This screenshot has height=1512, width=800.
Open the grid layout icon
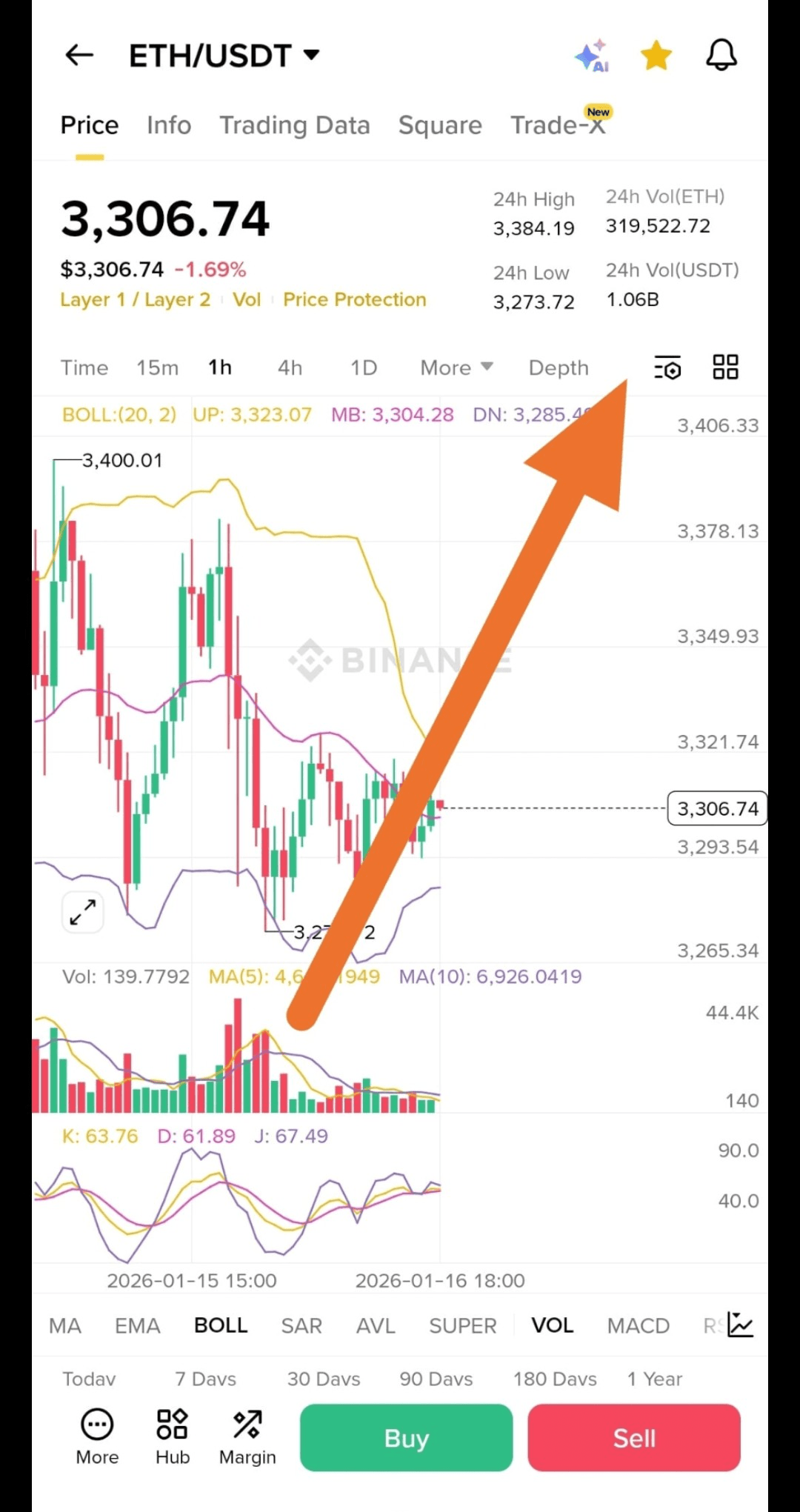click(725, 367)
